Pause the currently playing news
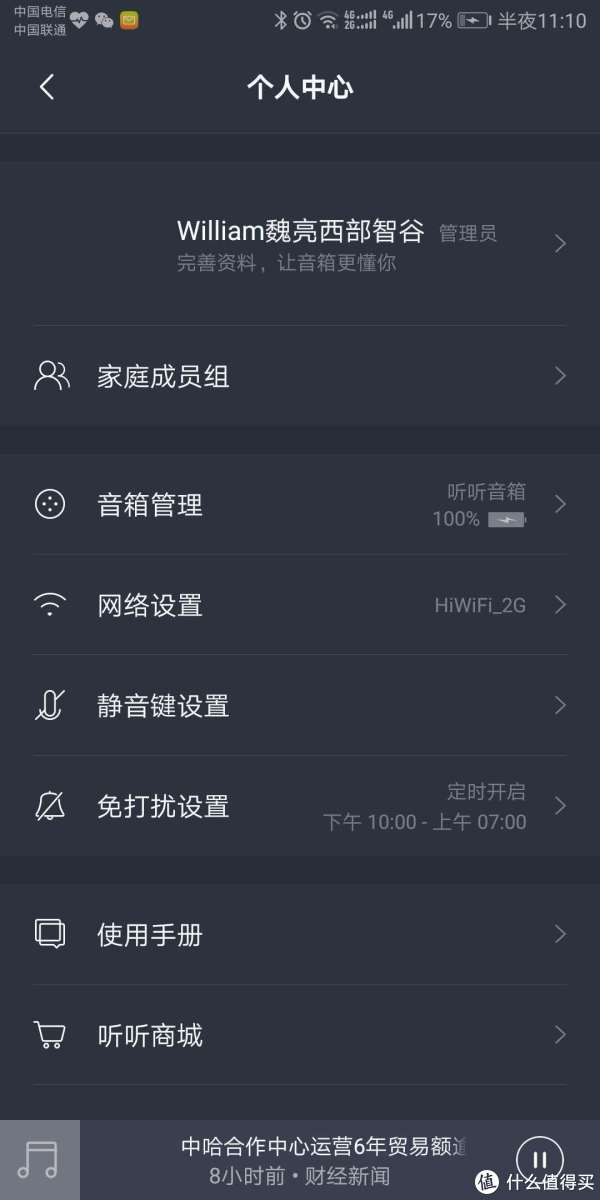600x1200 pixels. [539, 1160]
